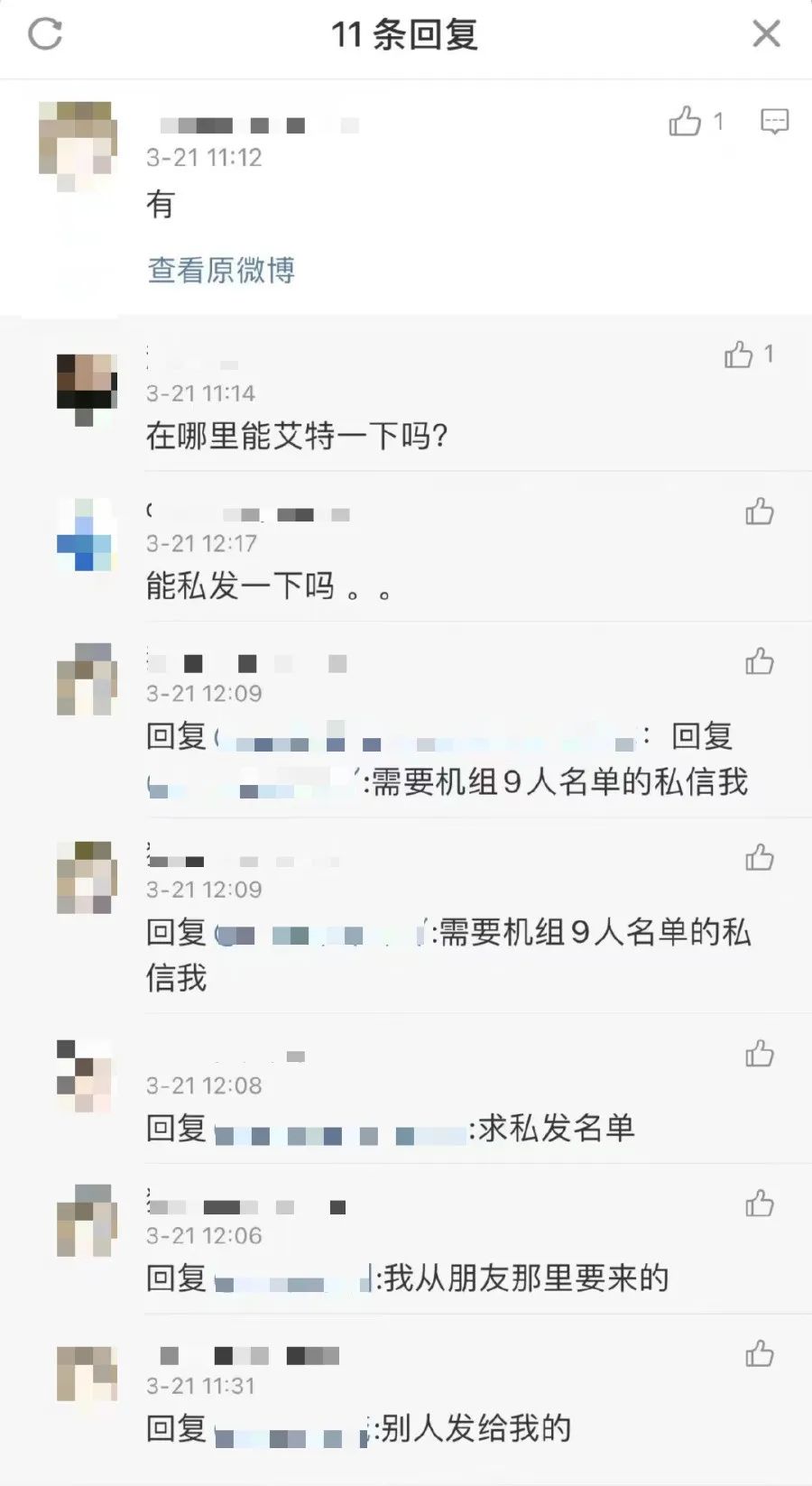Open avatar of the 3-21 12:17 commenter
Viewport: 812px width, 1486px height.
coord(86,534)
